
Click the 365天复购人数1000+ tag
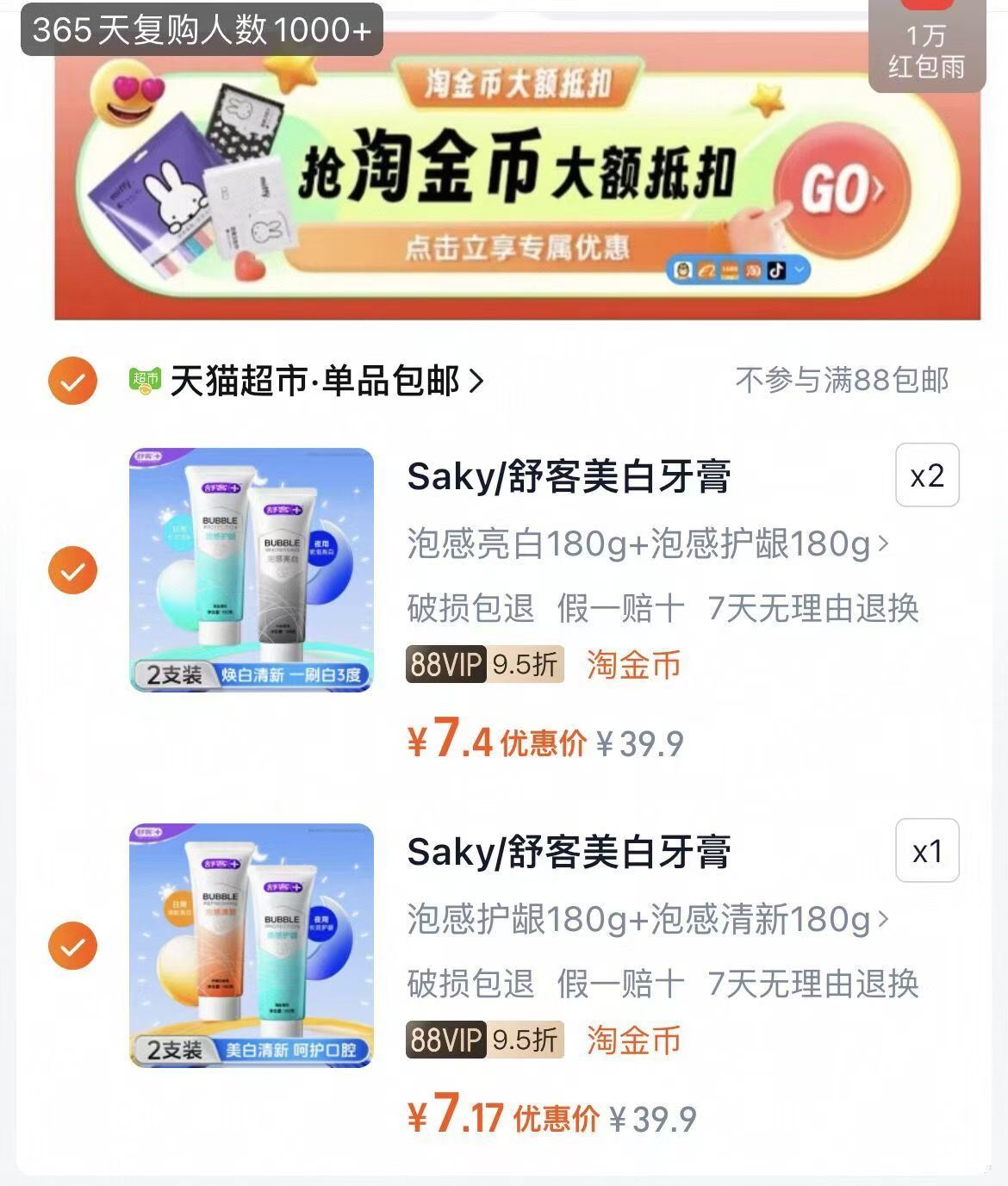(200, 28)
